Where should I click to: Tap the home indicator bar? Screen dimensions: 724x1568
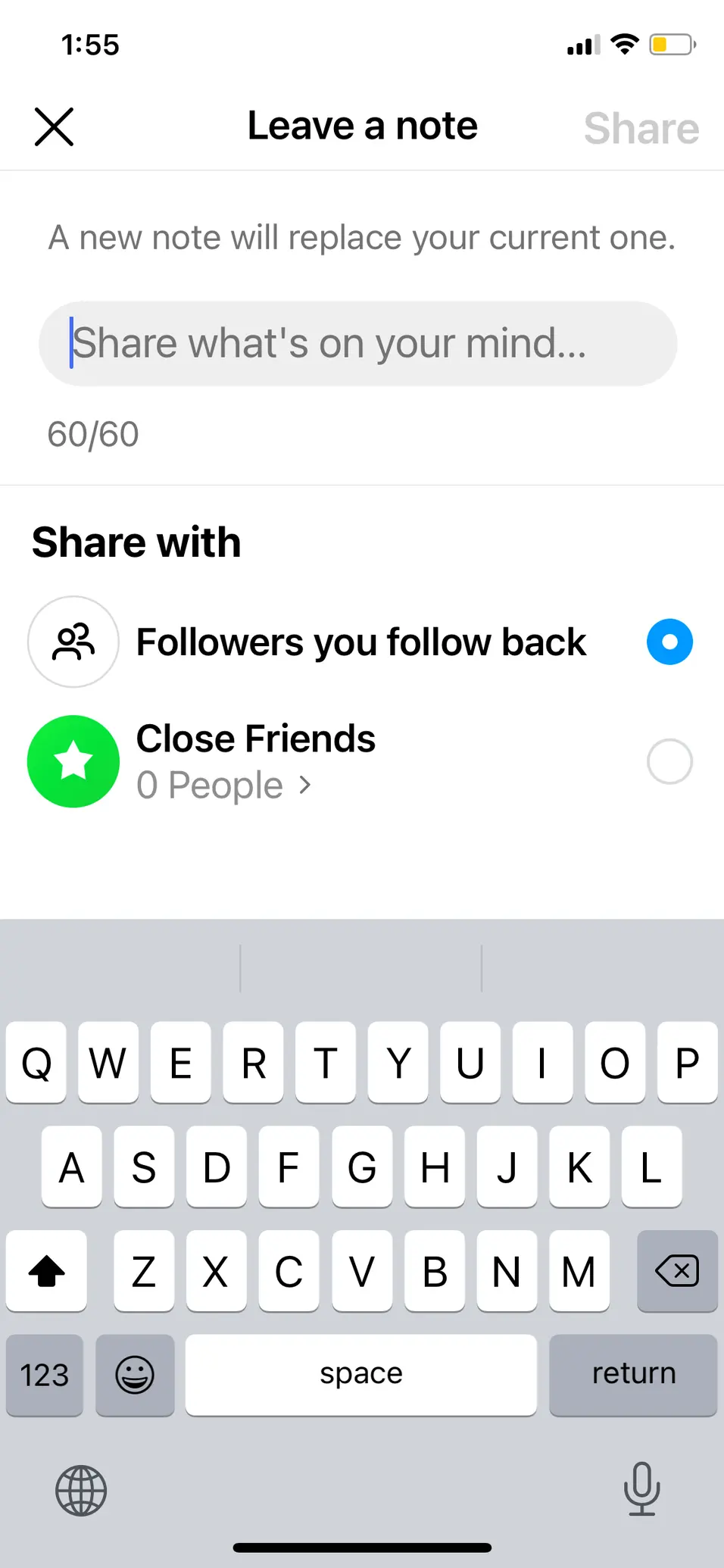tap(361, 1548)
